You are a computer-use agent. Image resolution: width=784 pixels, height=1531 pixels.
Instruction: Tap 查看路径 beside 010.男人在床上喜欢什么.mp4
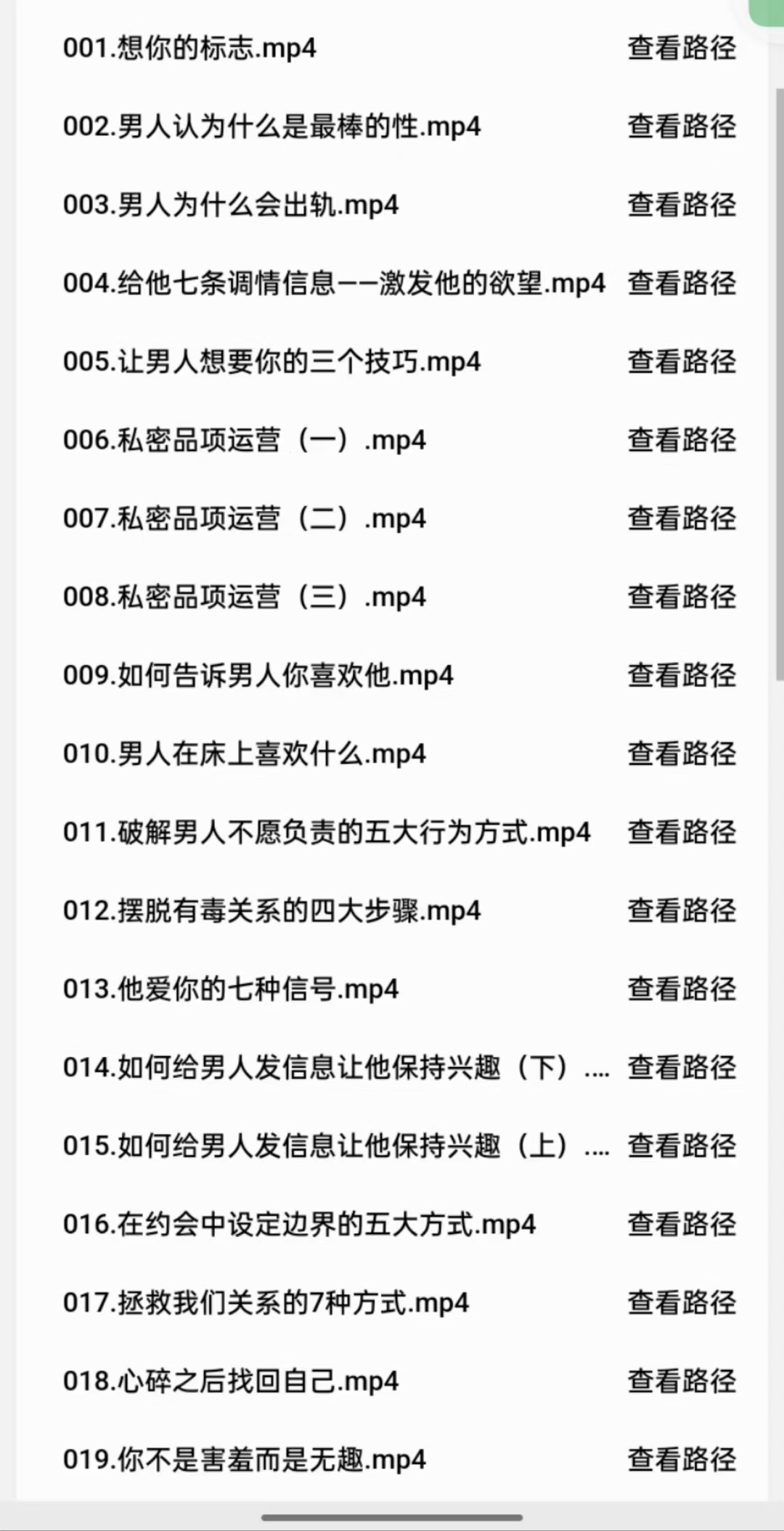click(682, 754)
